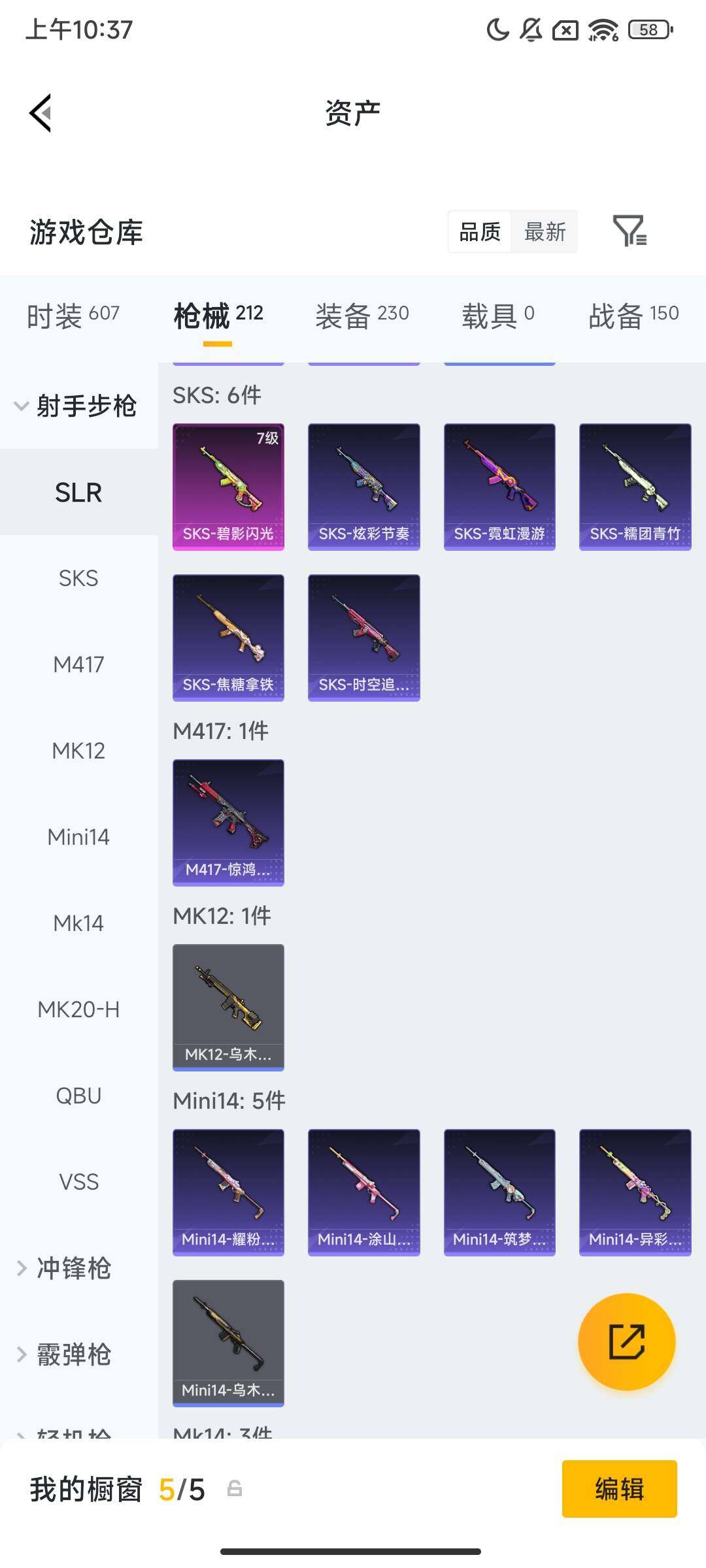The width and height of the screenshot is (706, 1568).
Task: Select VSS in the side list
Action: pos(78,1182)
